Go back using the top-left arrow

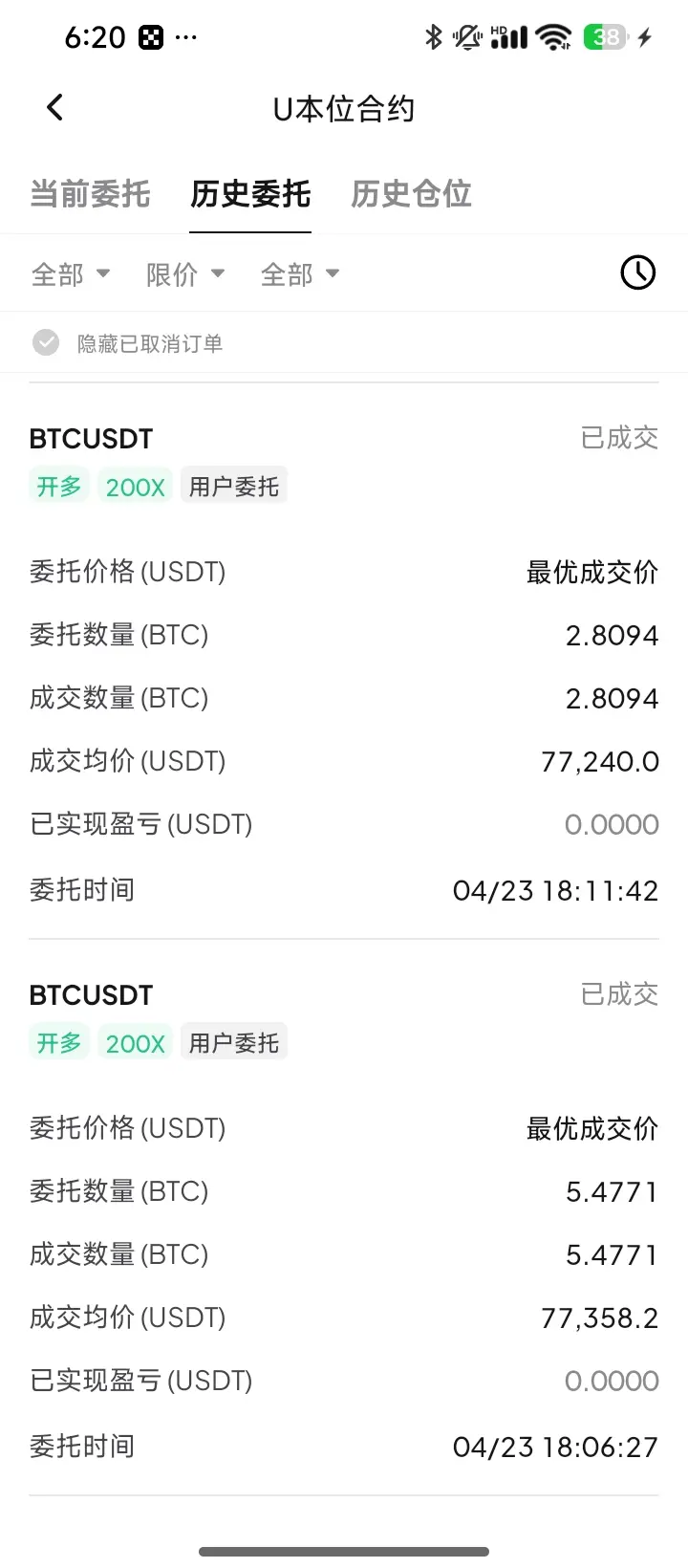(54, 108)
